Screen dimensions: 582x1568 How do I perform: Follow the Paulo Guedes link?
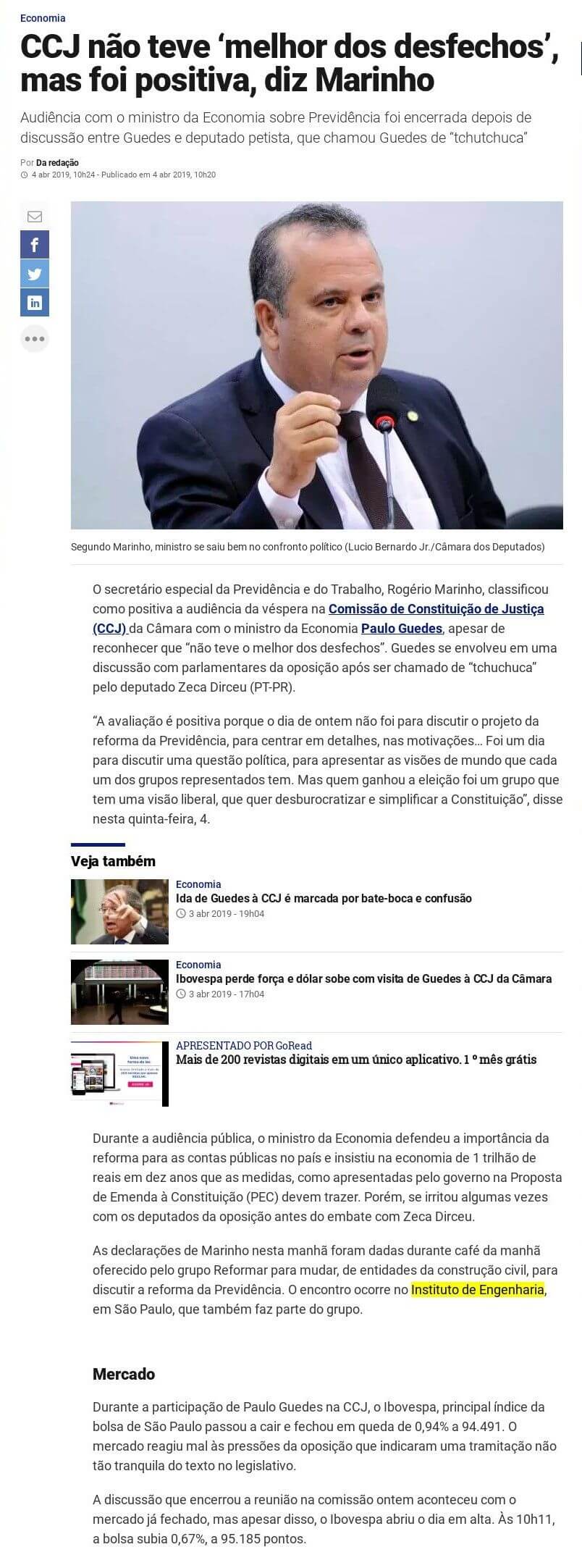pos(401,628)
